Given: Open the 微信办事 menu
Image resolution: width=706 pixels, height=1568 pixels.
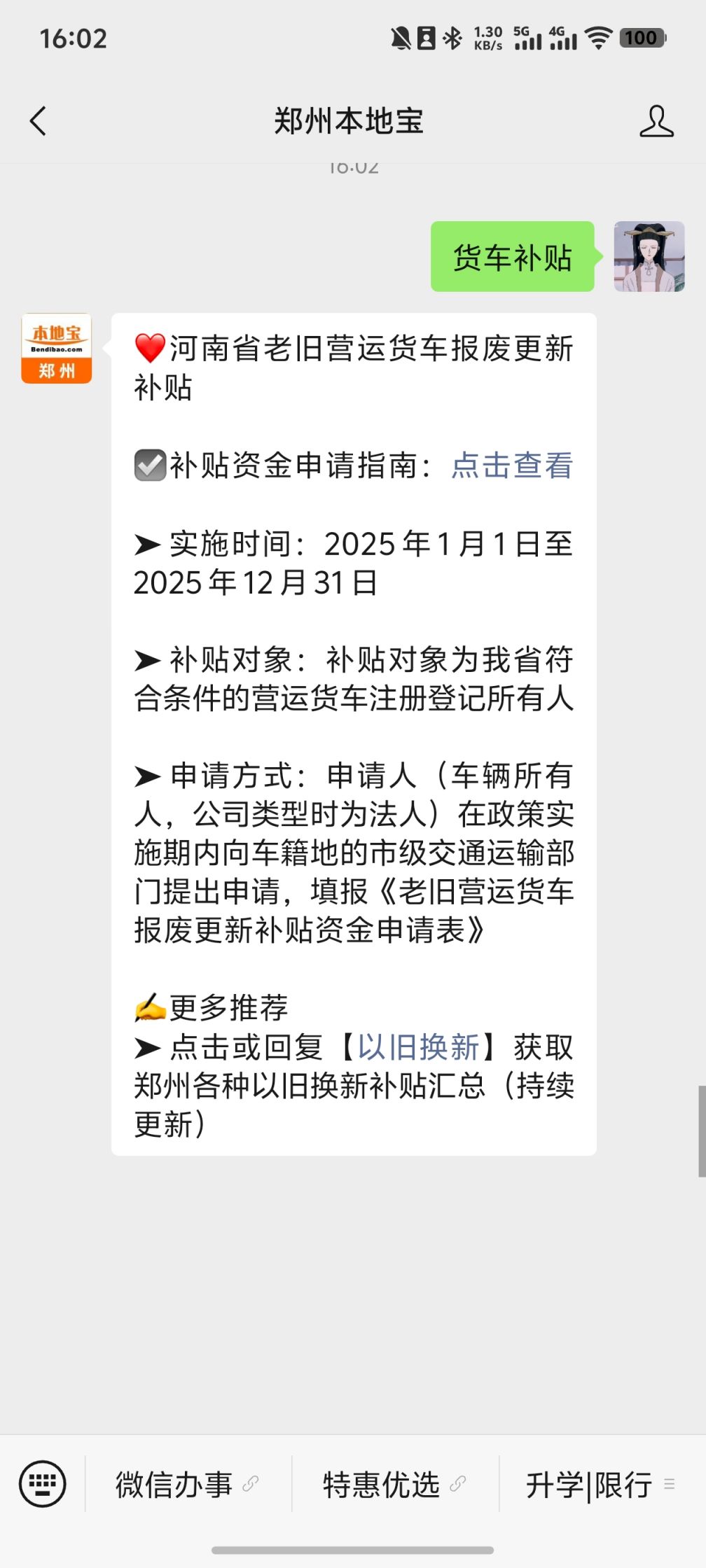Looking at the screenshot, I should (188, 1484).
